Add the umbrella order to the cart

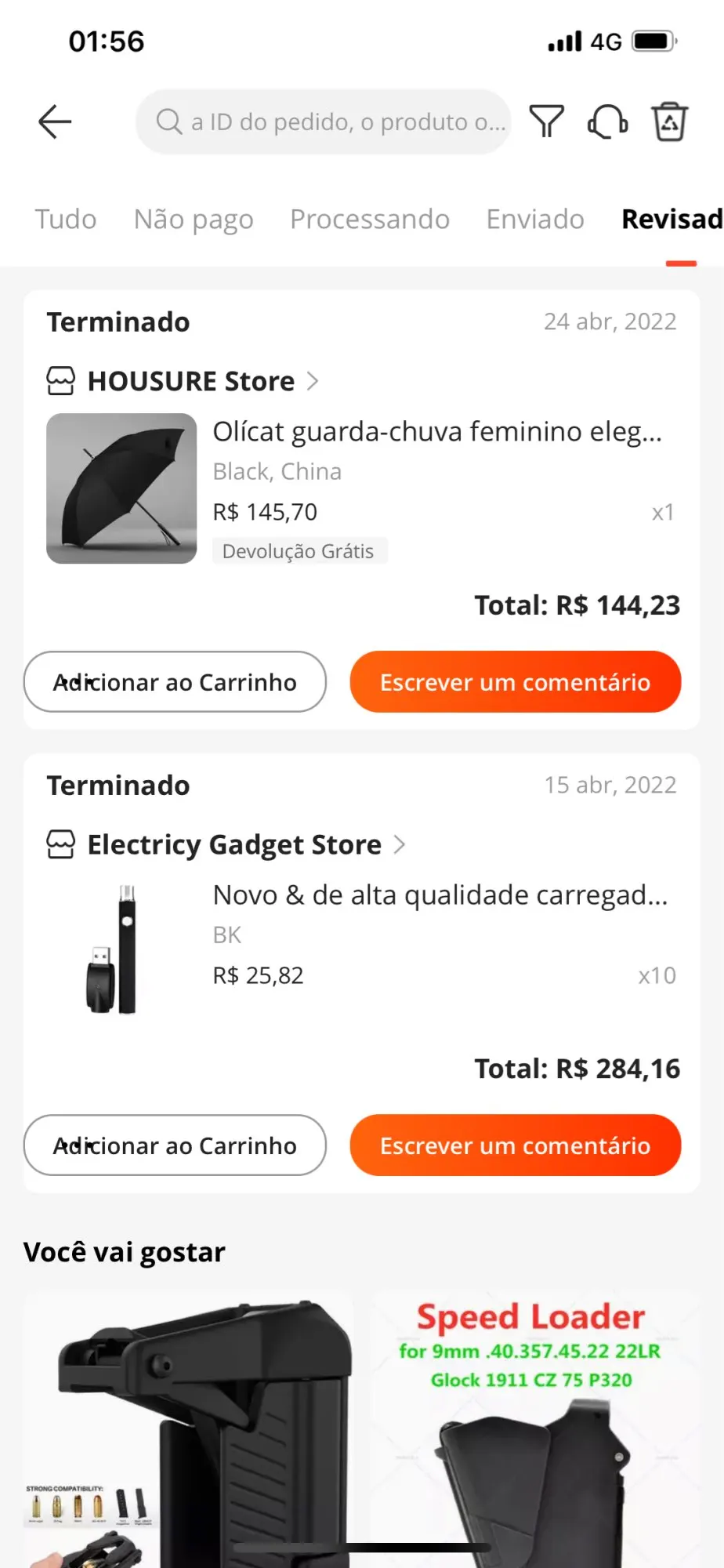coord(175,682)
